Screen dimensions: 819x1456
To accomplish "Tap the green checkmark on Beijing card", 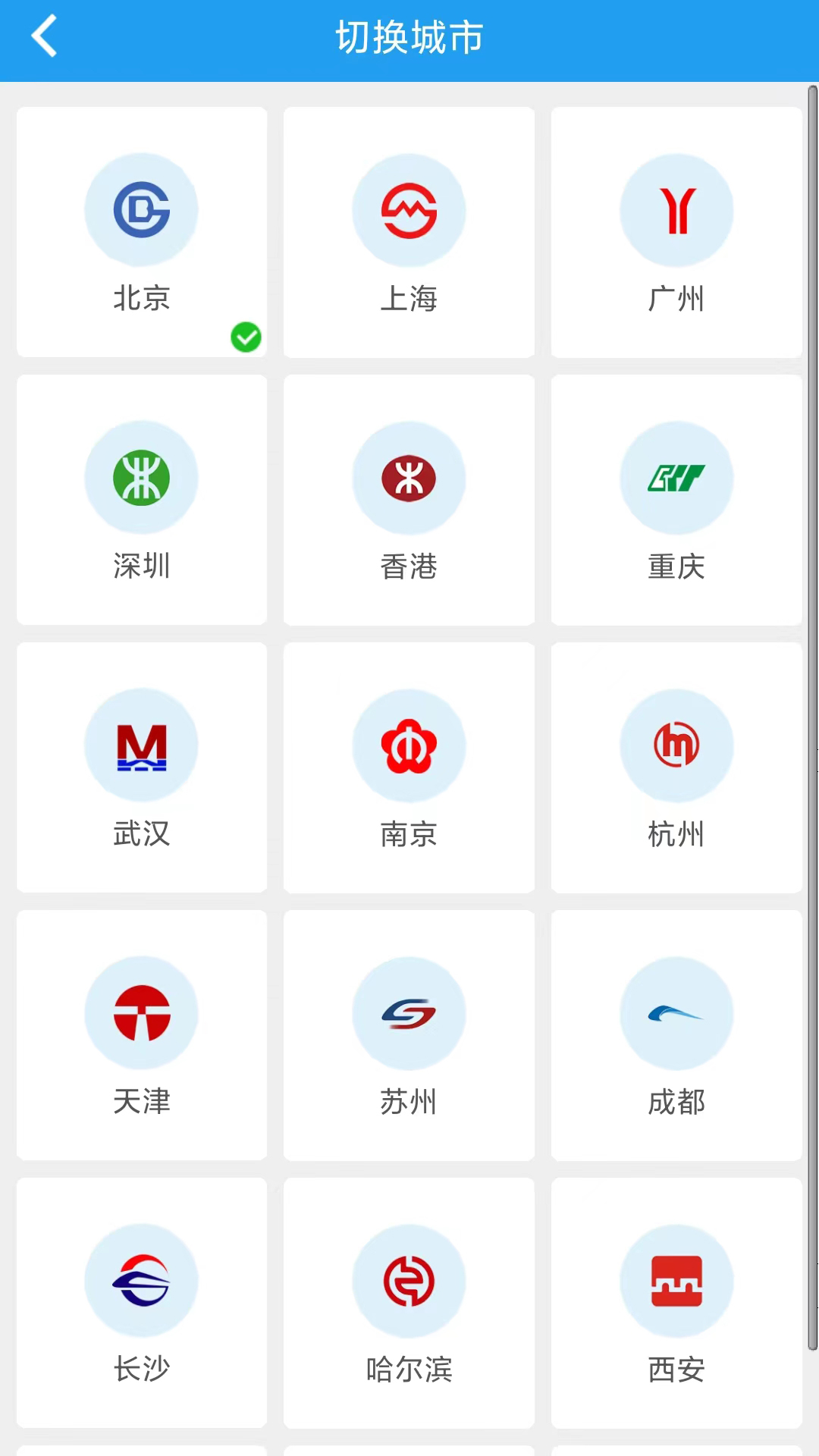I will (x=245, y=338).
